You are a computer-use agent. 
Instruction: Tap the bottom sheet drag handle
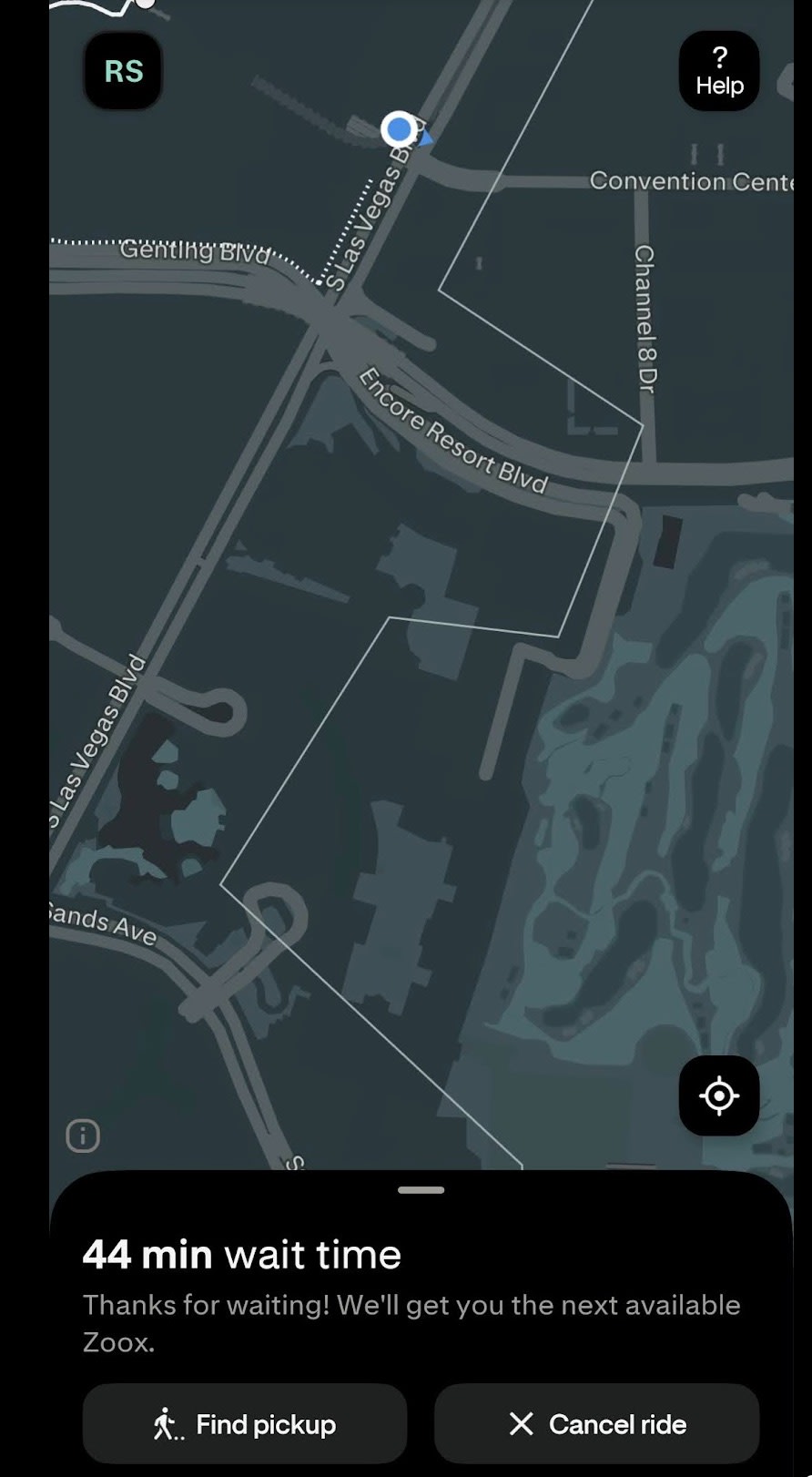pos(421,1190)
